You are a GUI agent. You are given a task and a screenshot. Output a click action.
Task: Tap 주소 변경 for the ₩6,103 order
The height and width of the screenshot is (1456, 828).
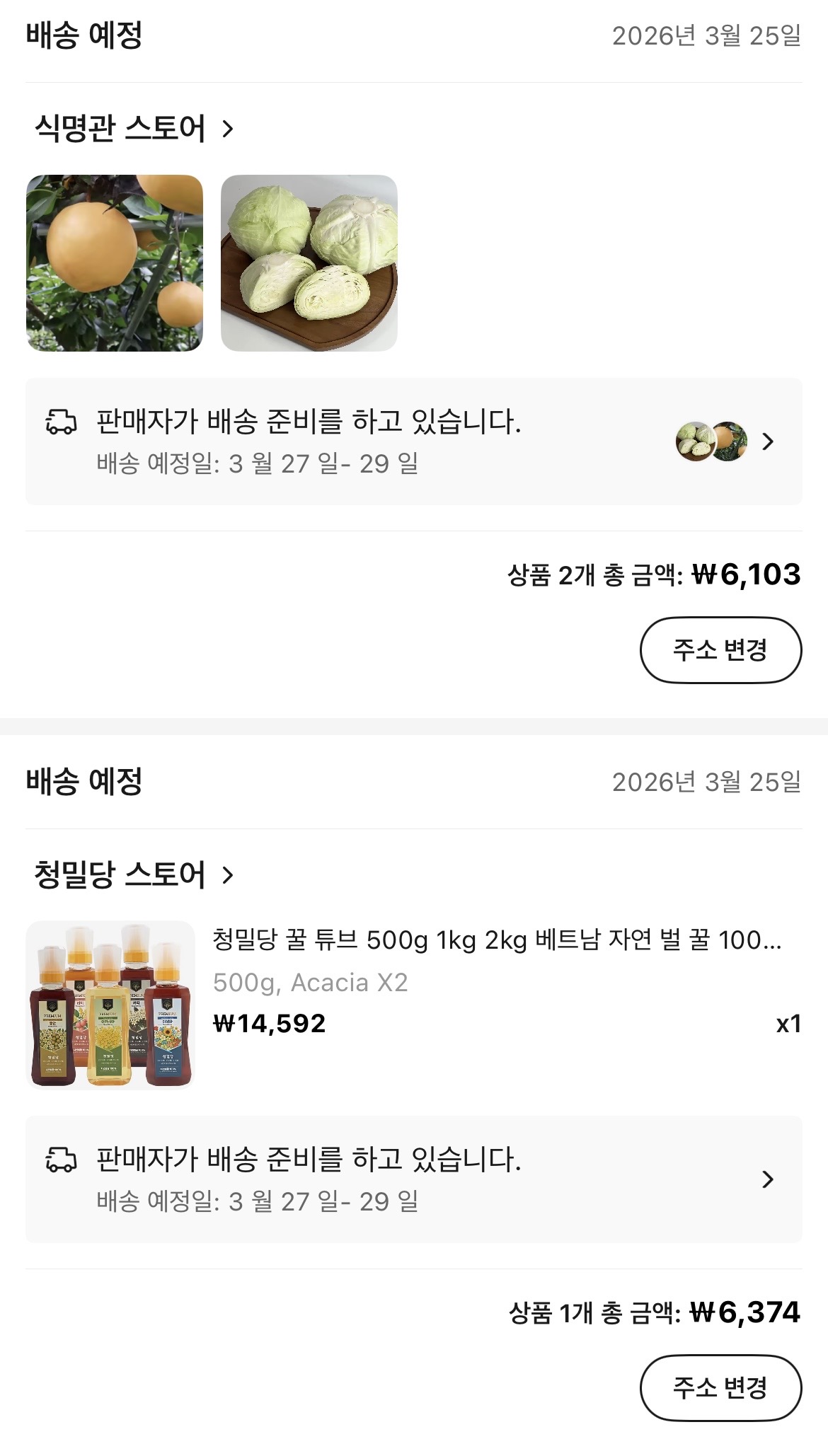(720, 650)
